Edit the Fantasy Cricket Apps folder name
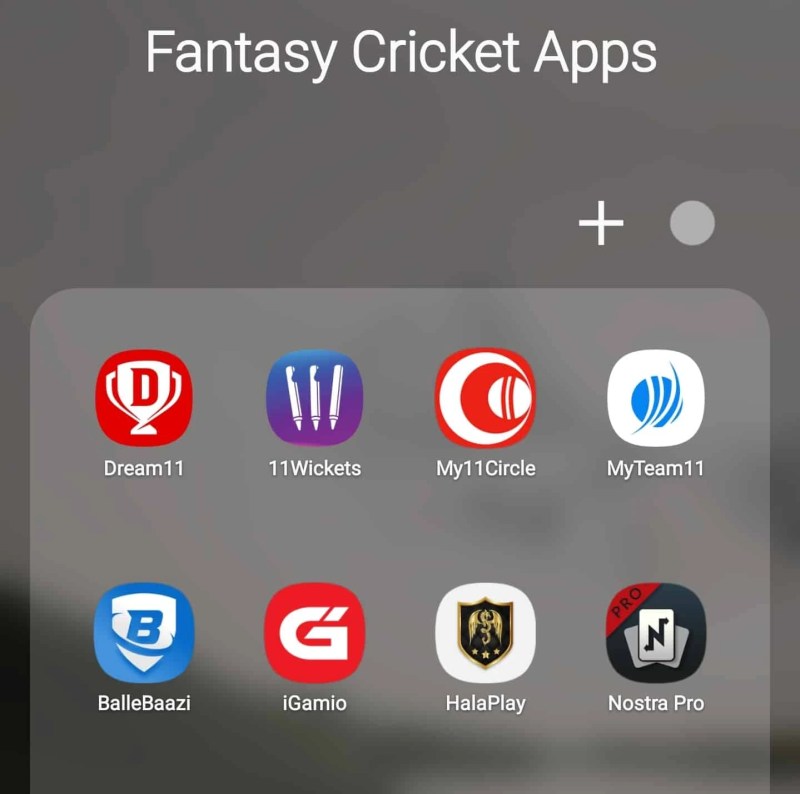The height and width of the screenshot is (794, 800). [x=400, y=52]
